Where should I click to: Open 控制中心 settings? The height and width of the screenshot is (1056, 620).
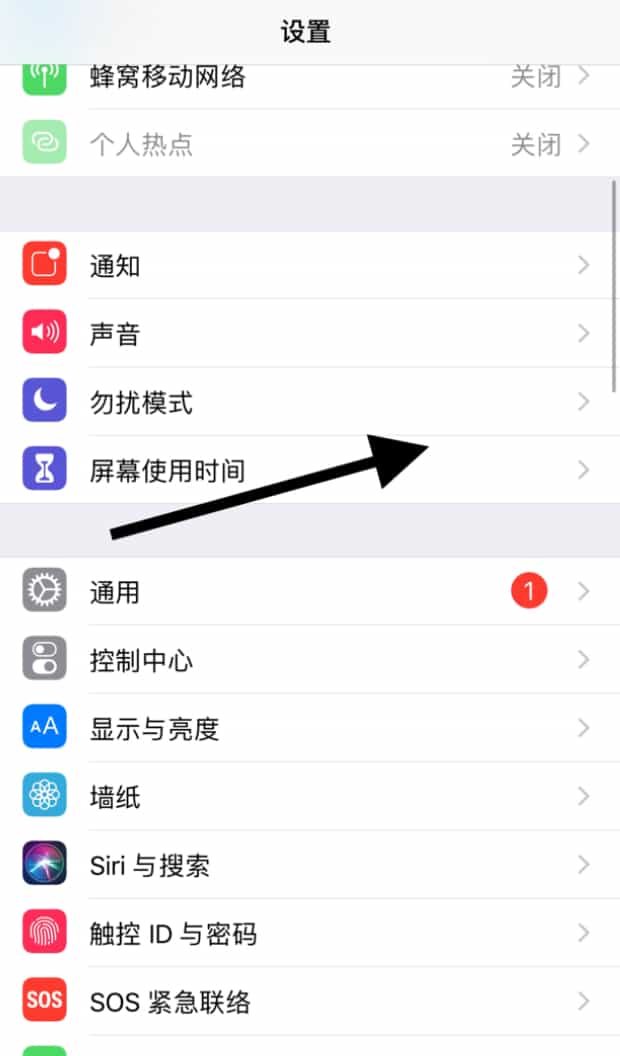310,659
